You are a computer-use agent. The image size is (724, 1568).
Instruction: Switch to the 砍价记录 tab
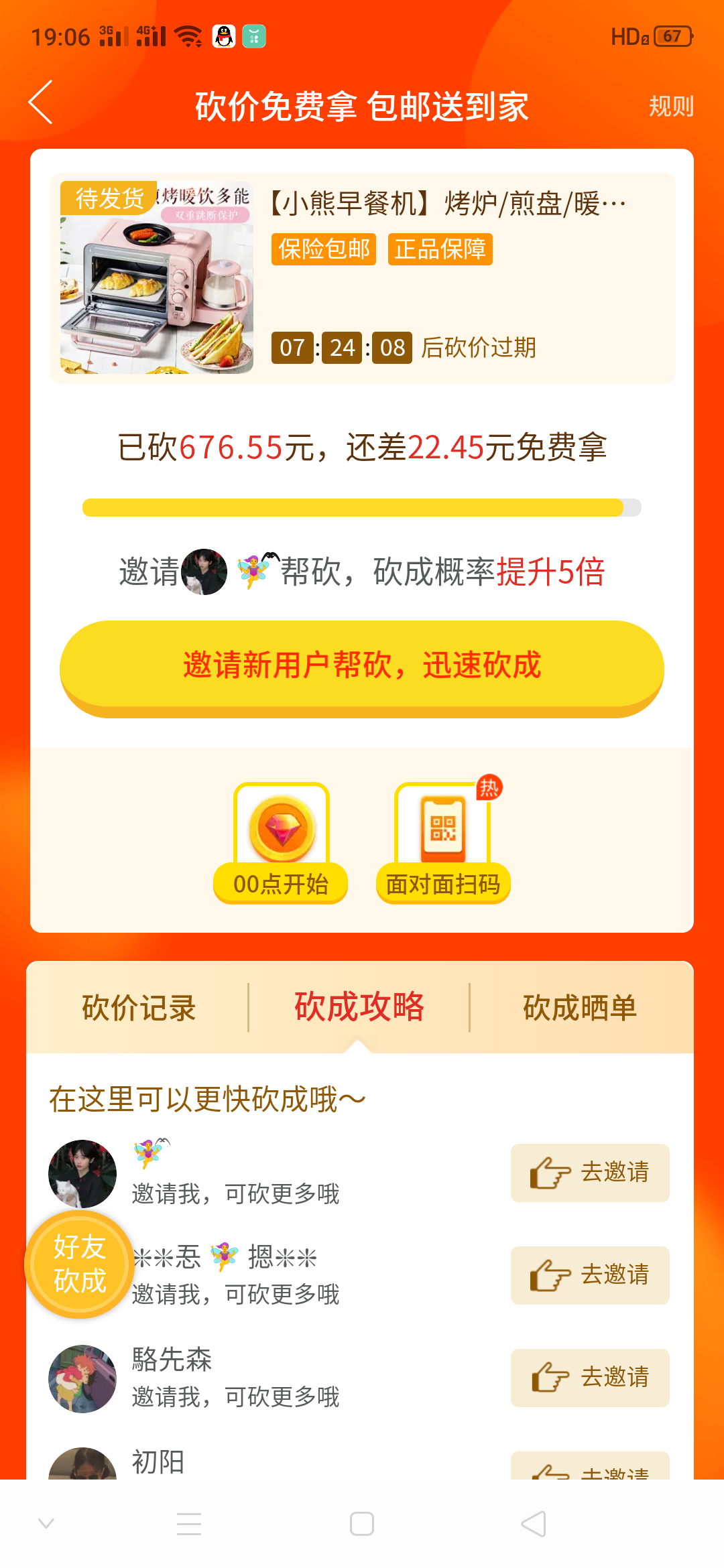139,1006
